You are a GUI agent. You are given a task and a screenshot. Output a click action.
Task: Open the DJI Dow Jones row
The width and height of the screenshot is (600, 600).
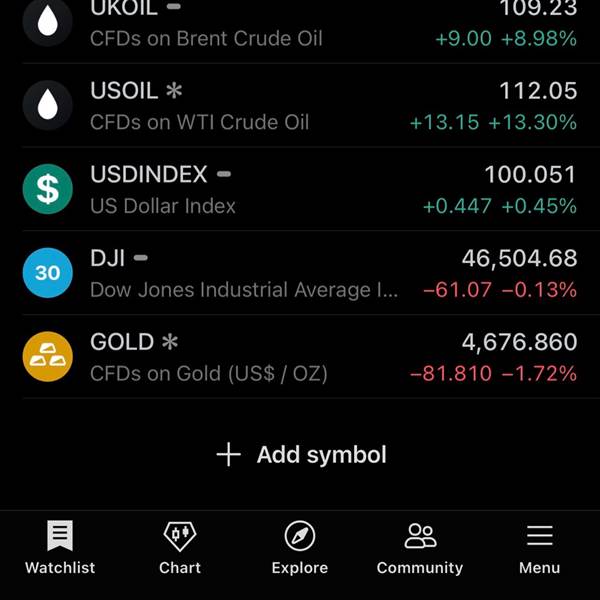pyautogui.click(x=300, y=274)
